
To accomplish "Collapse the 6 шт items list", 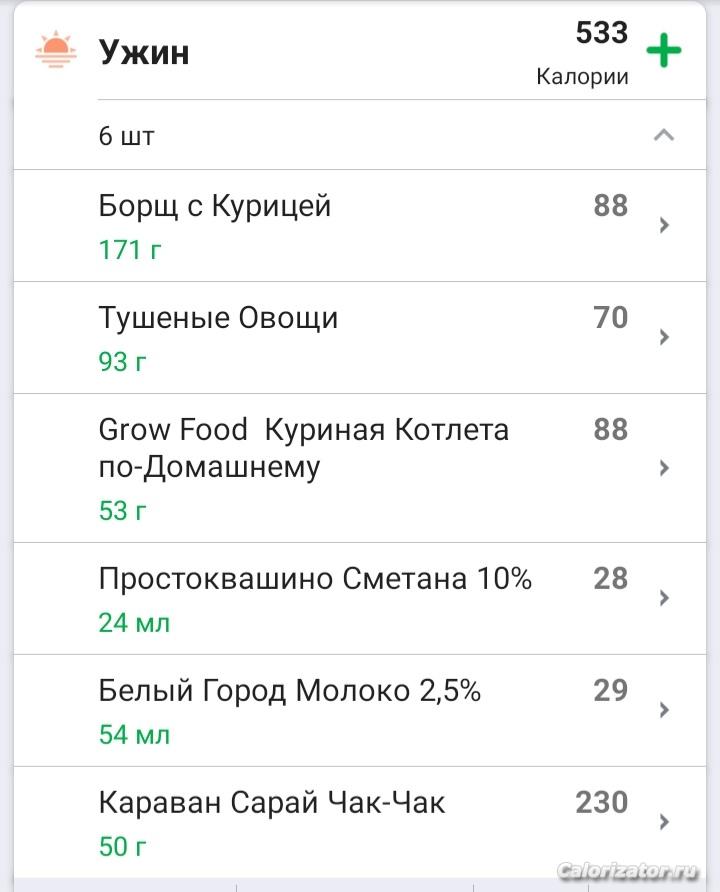I will [x=663, y=135].
